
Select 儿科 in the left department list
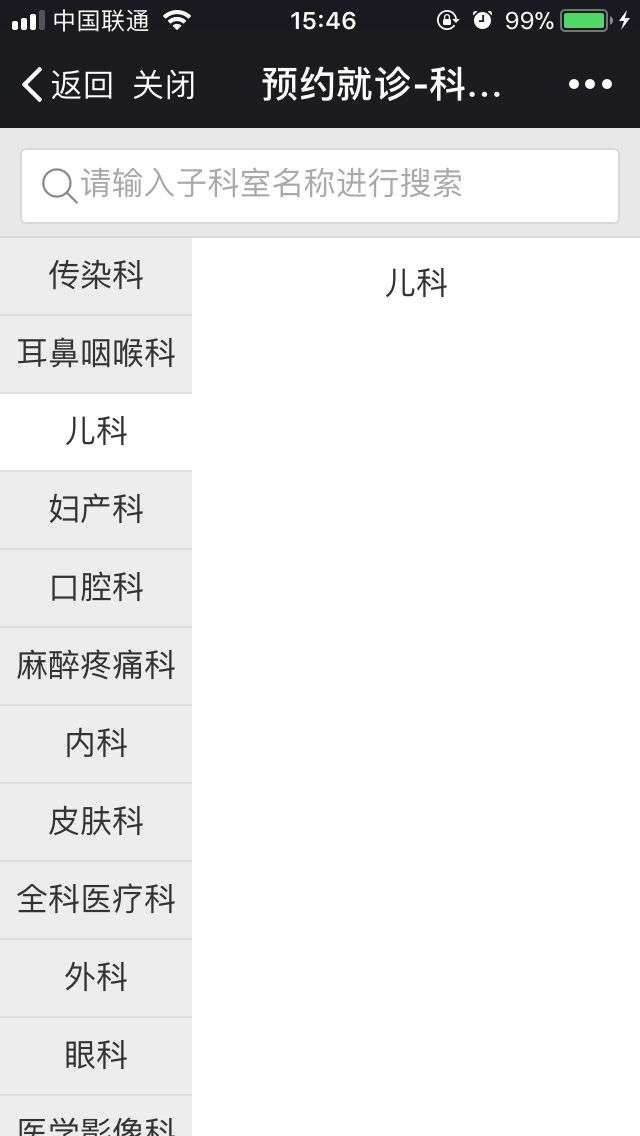point(96,433)
